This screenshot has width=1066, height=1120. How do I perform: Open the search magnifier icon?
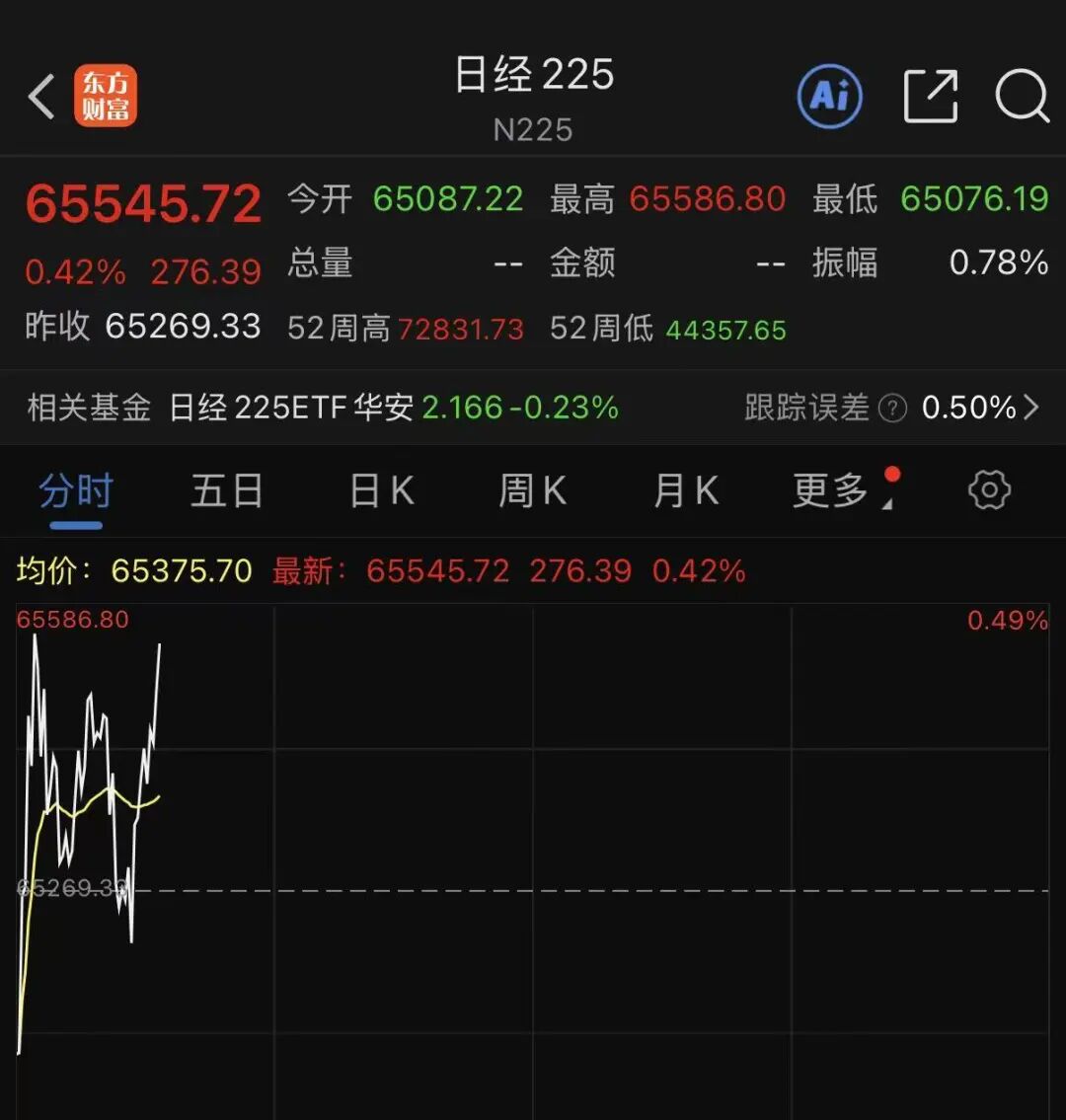coord(1023,97)
